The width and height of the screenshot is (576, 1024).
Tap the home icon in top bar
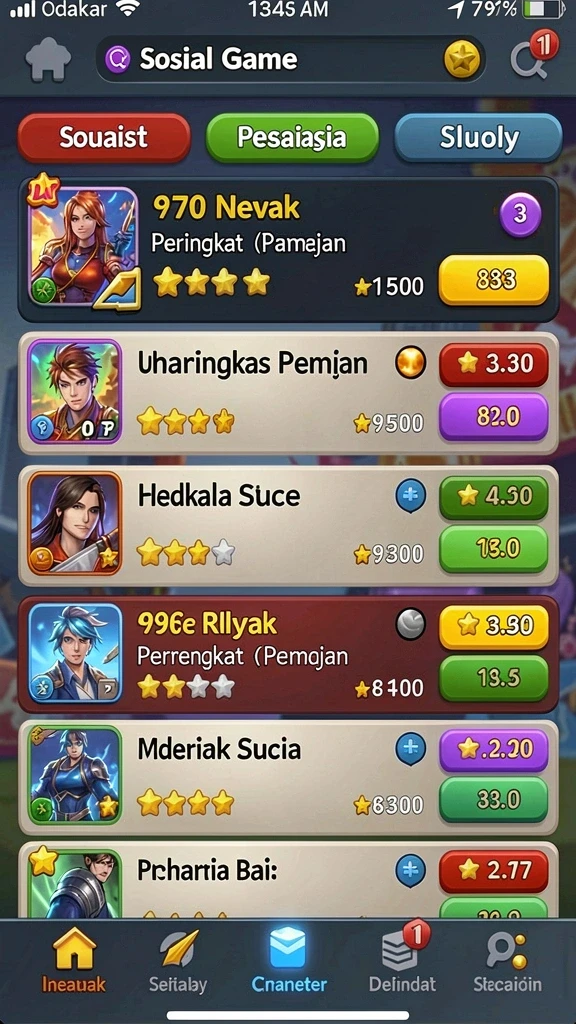(48, 60)
